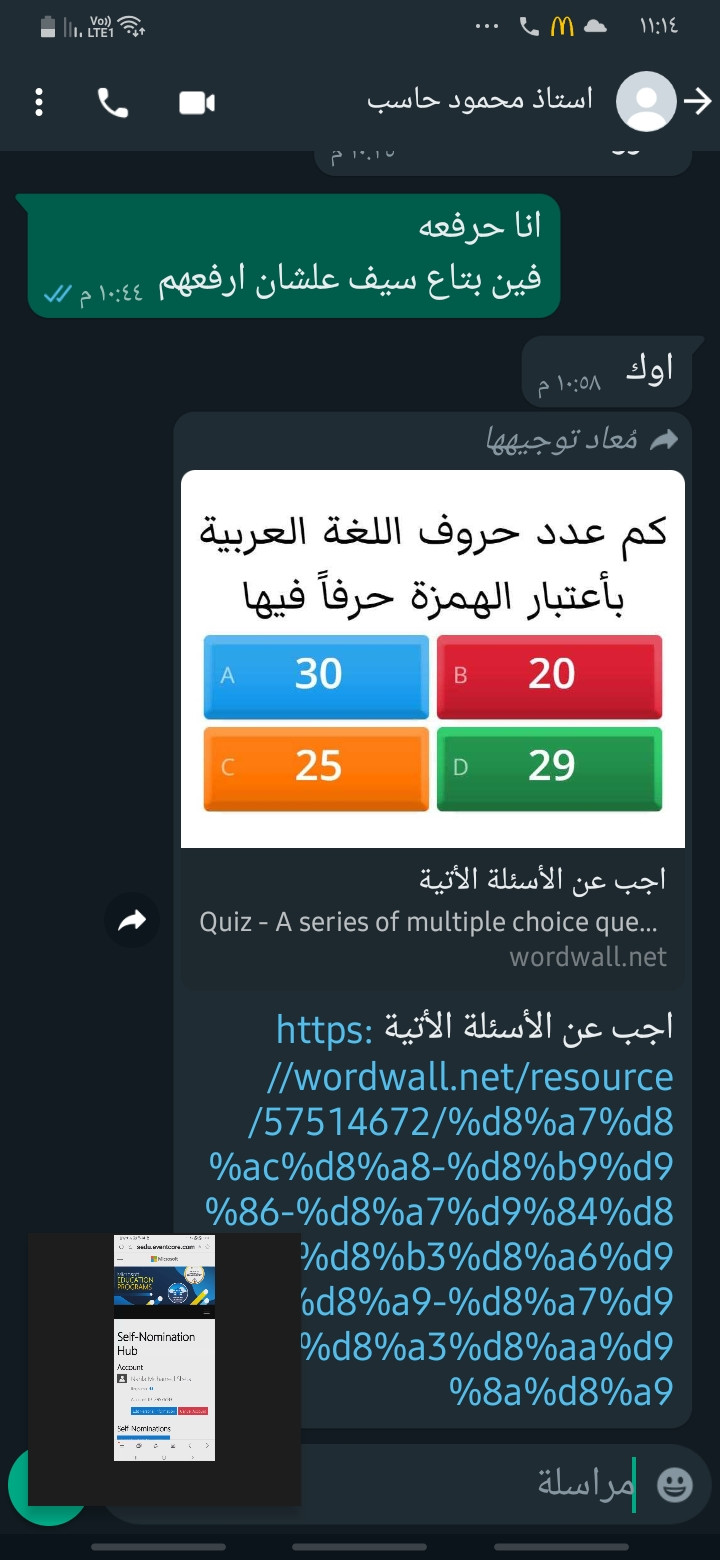Go back from the chat
The width and height of the screenshot is (720, 1560).
[x=696, y=101]
